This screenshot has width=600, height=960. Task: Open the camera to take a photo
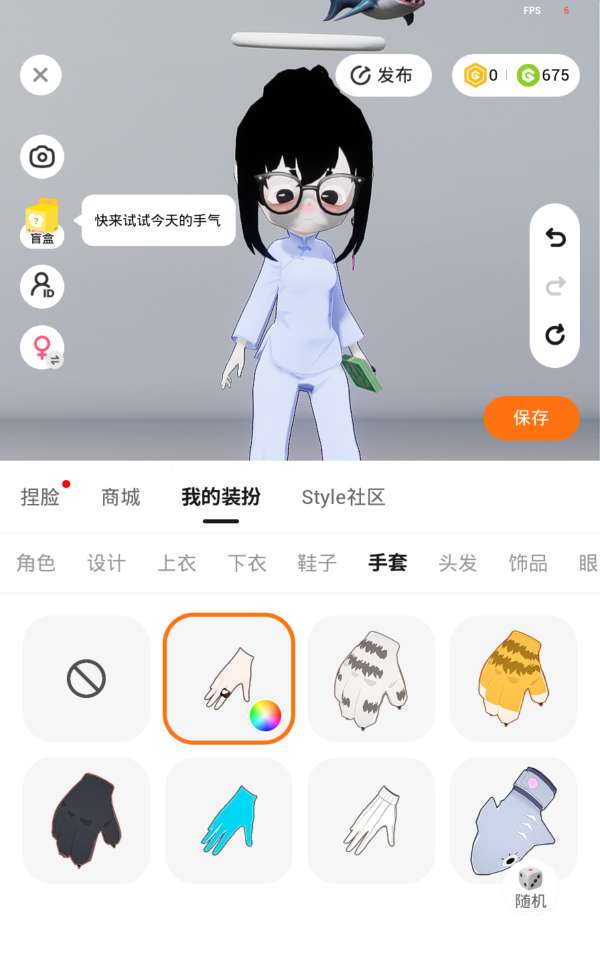pos(42,157)
